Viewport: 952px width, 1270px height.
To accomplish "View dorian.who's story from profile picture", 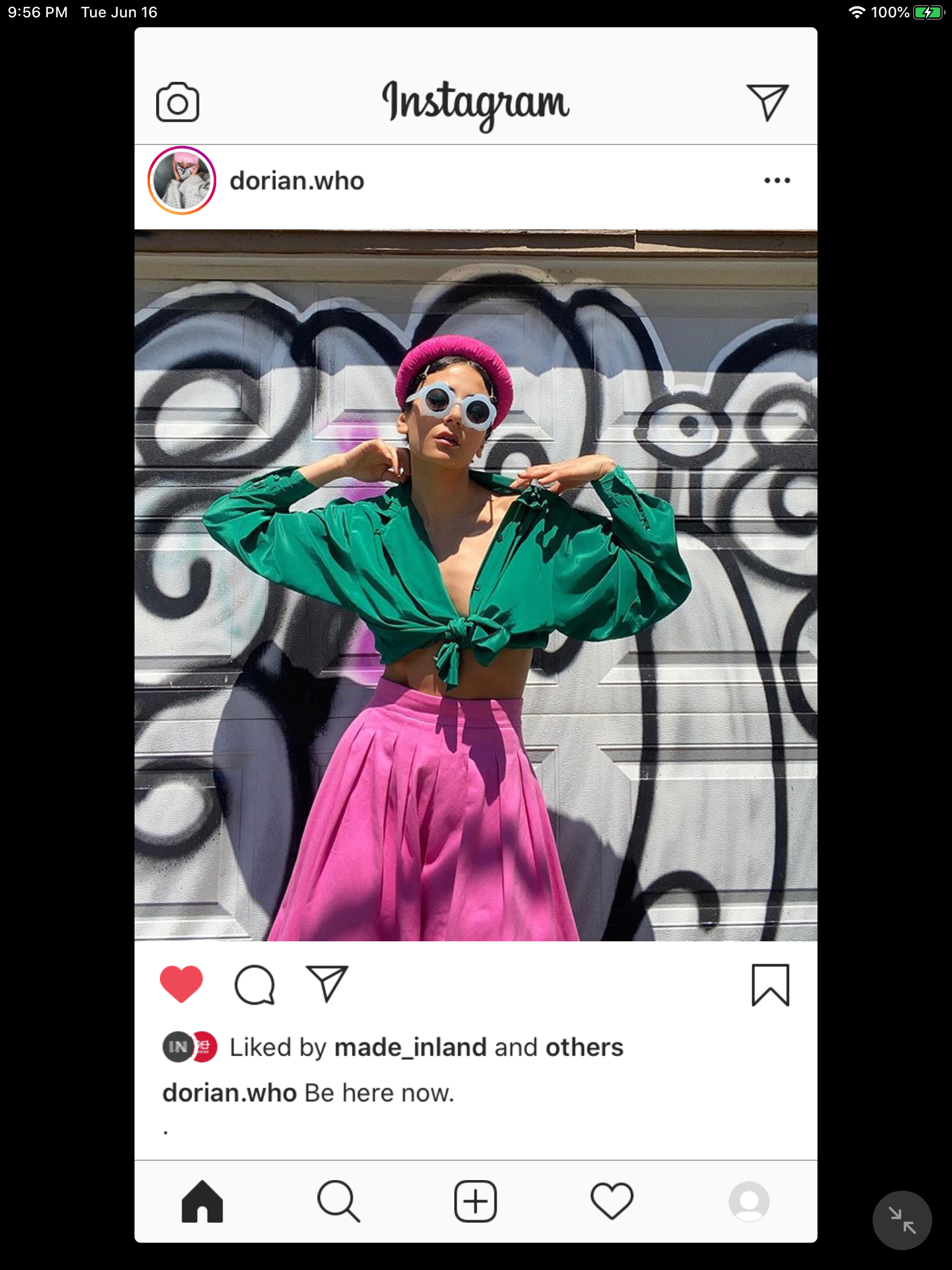I will pyautogui.click(x=182, y=180).
